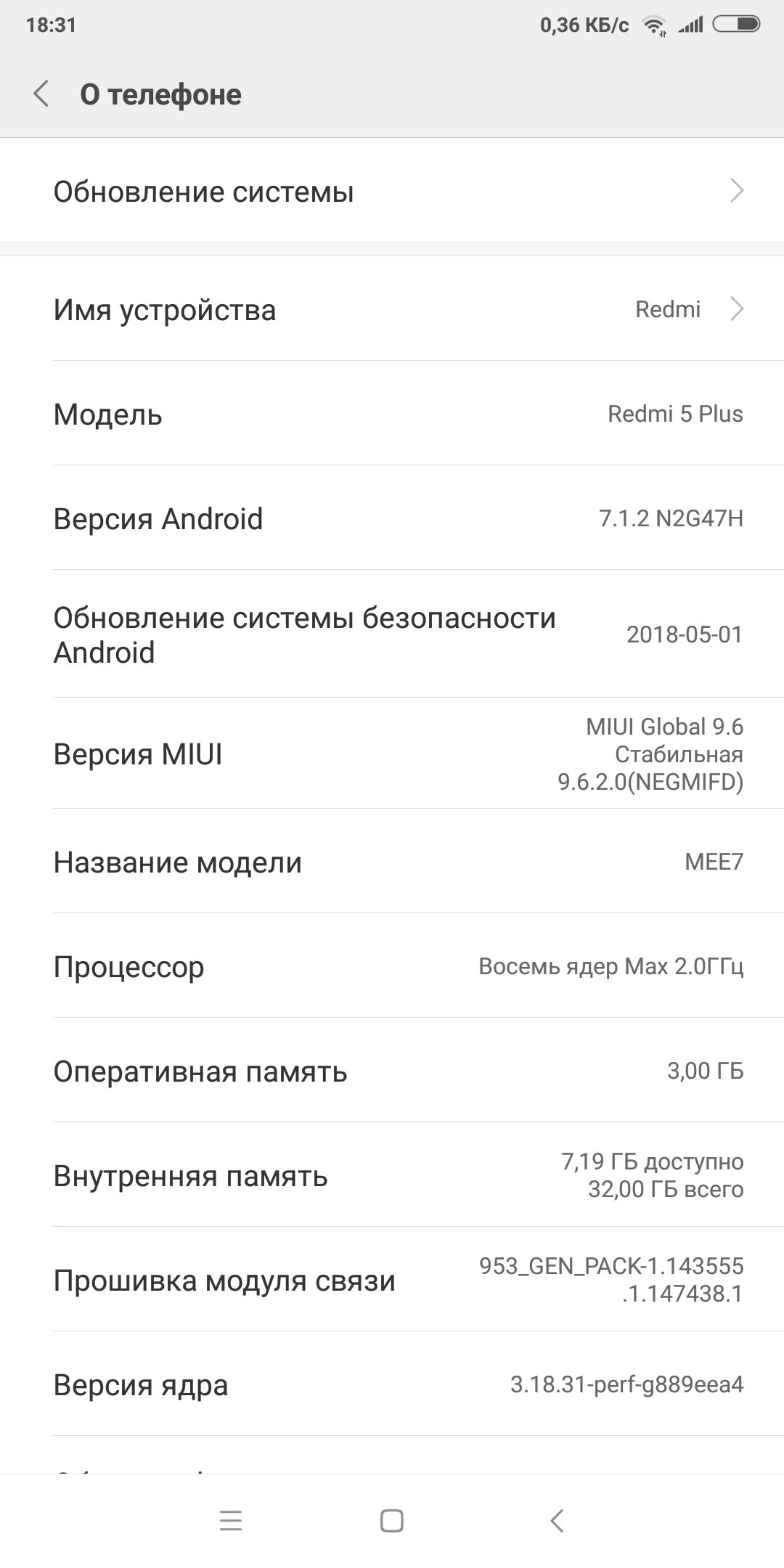Tap the Версия Android row
The width and height of the screenshot is (784, 1568).
click(x=392, y=519)
